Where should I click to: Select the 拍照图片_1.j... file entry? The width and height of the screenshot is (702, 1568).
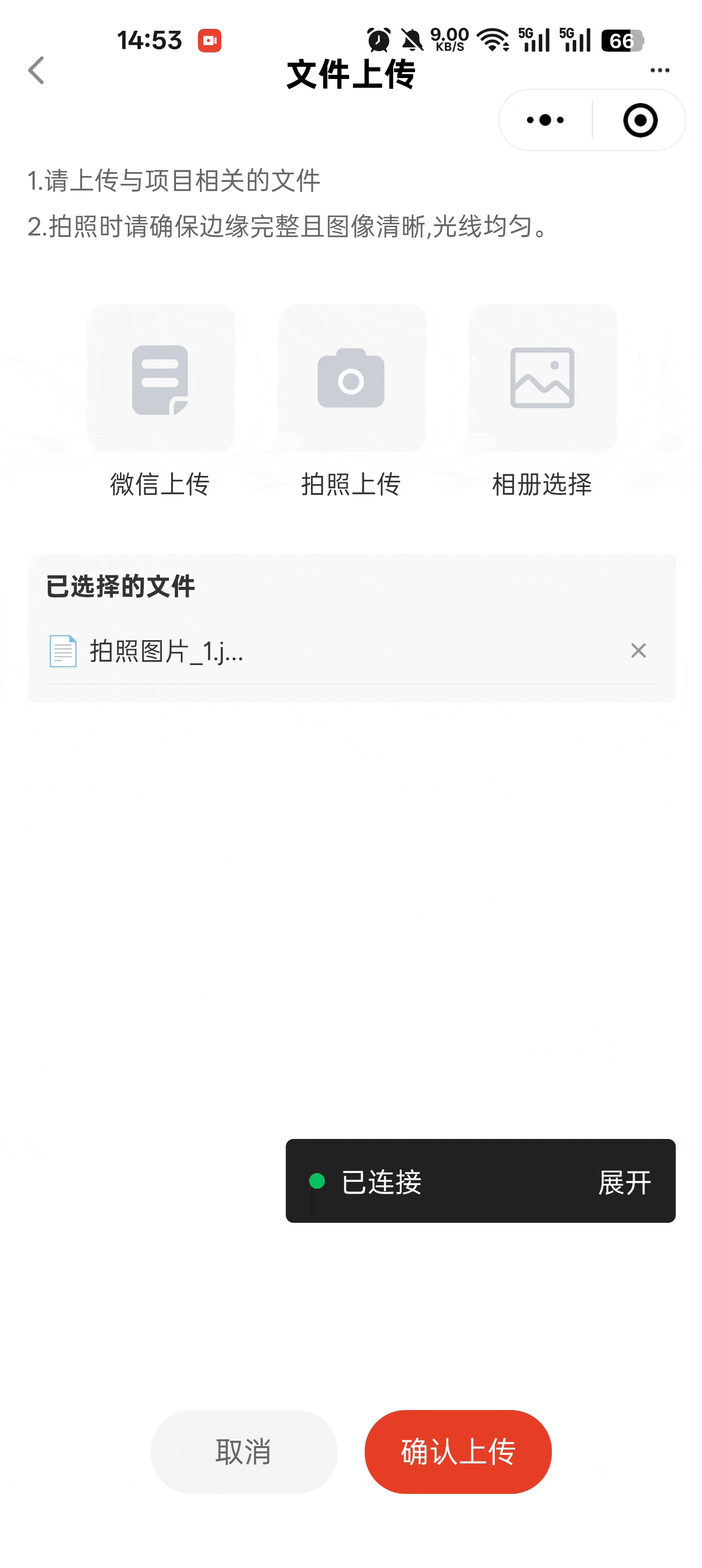point(167,652)
